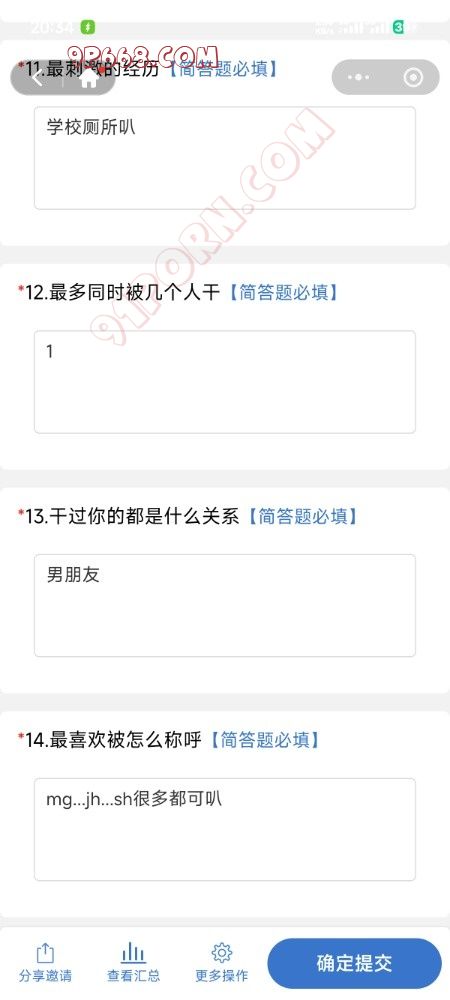Tap 分享邀请 to share the invite
Viewport: 450px width, 1000px height.
(x=45, y=963)
